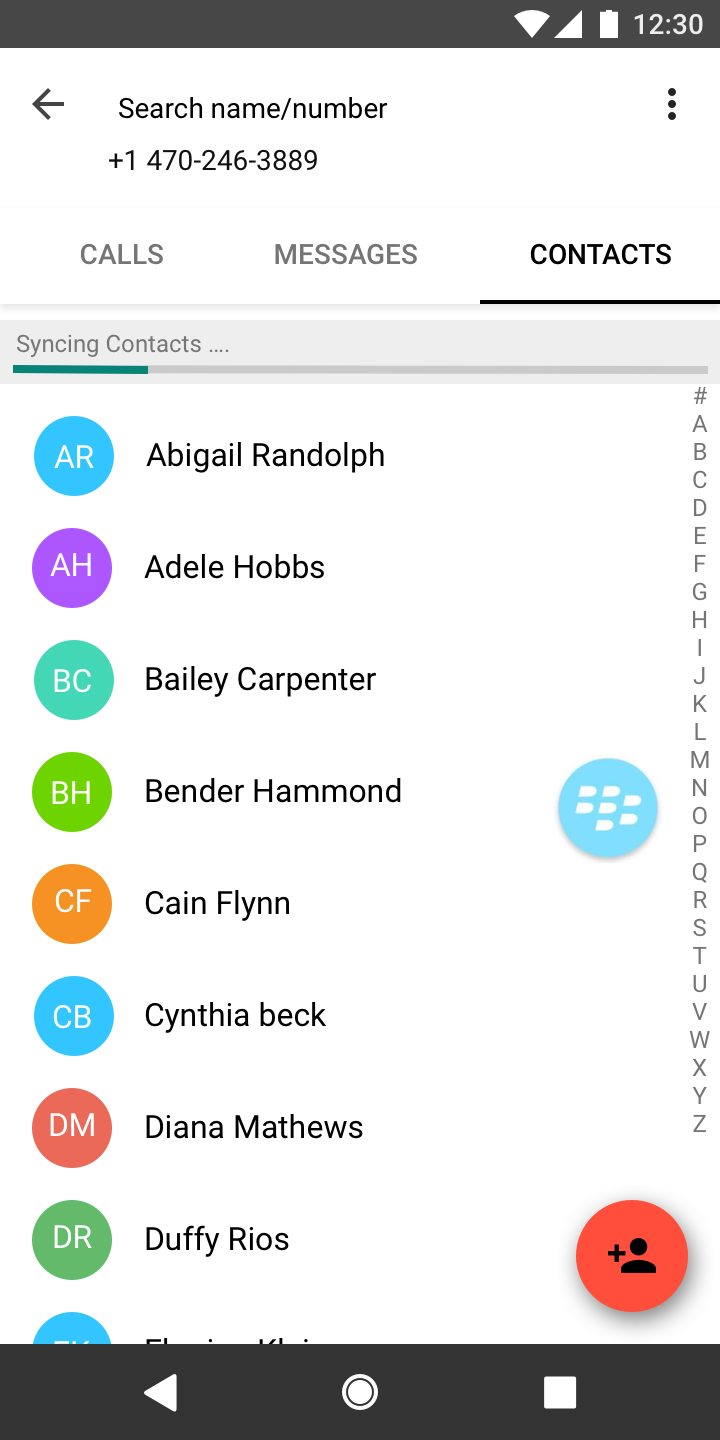The width and height of the screenshot is (720, 1440).
Task: Switch to the Messages tab
Action: [345, 254]
